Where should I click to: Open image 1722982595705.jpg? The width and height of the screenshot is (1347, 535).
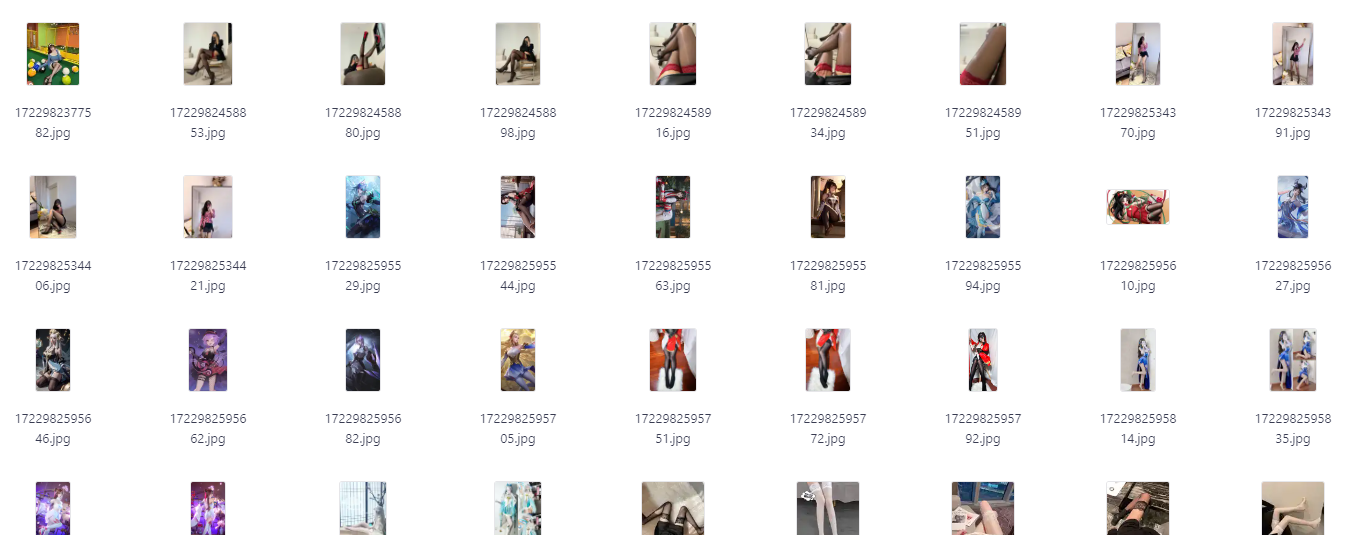(x=518, y=360)
